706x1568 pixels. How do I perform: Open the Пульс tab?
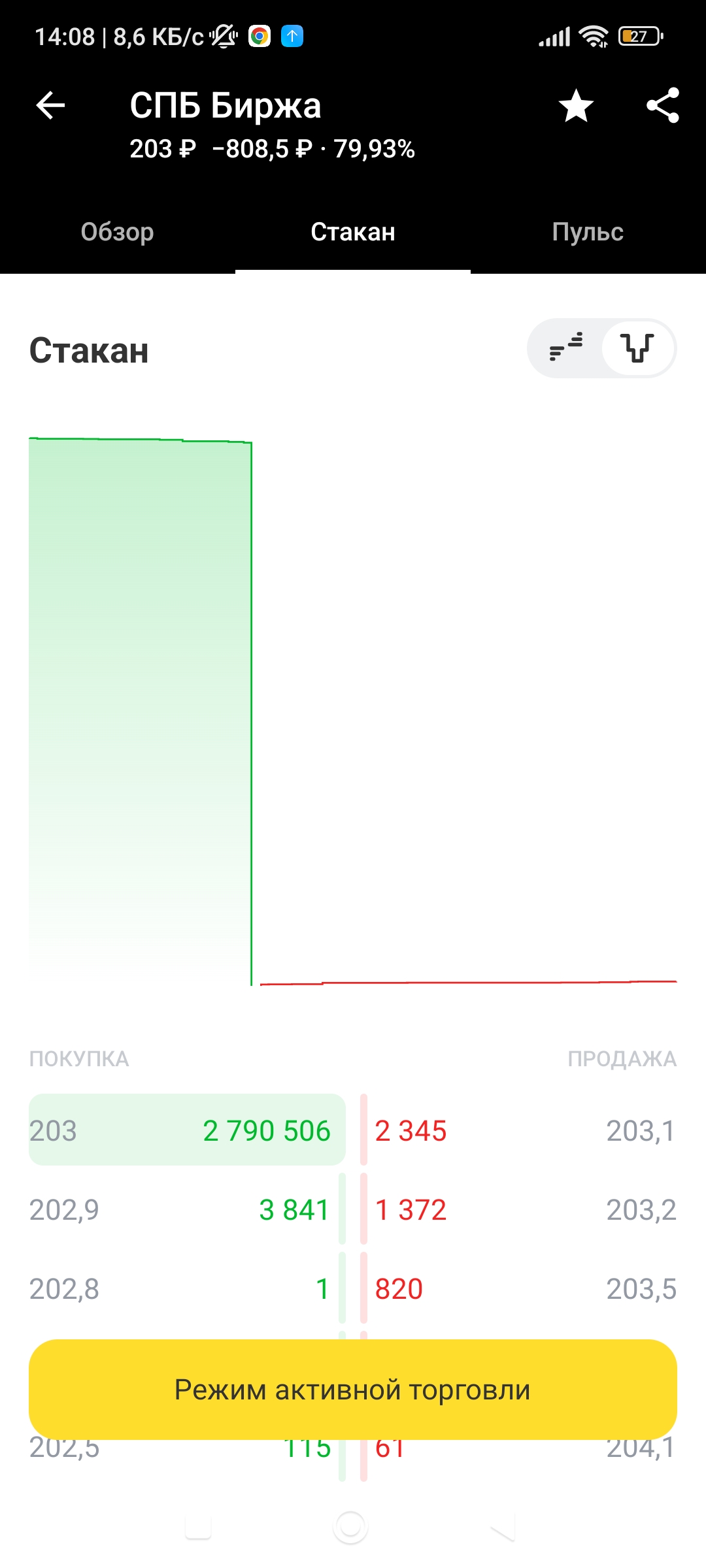click(x=588, y=232)
